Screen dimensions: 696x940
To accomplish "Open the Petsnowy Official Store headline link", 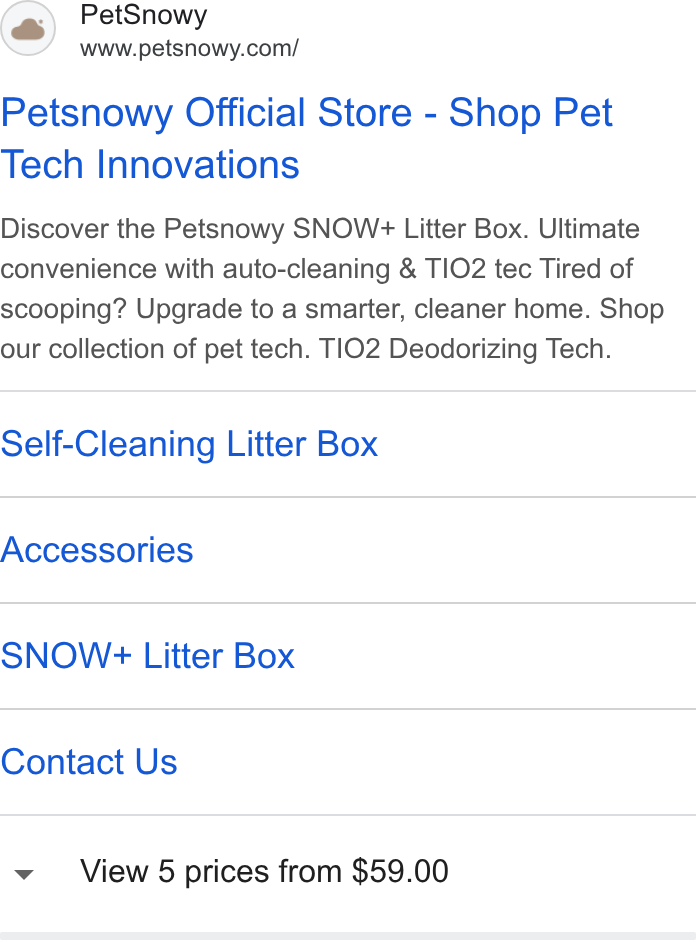I will tap(306, 138).
